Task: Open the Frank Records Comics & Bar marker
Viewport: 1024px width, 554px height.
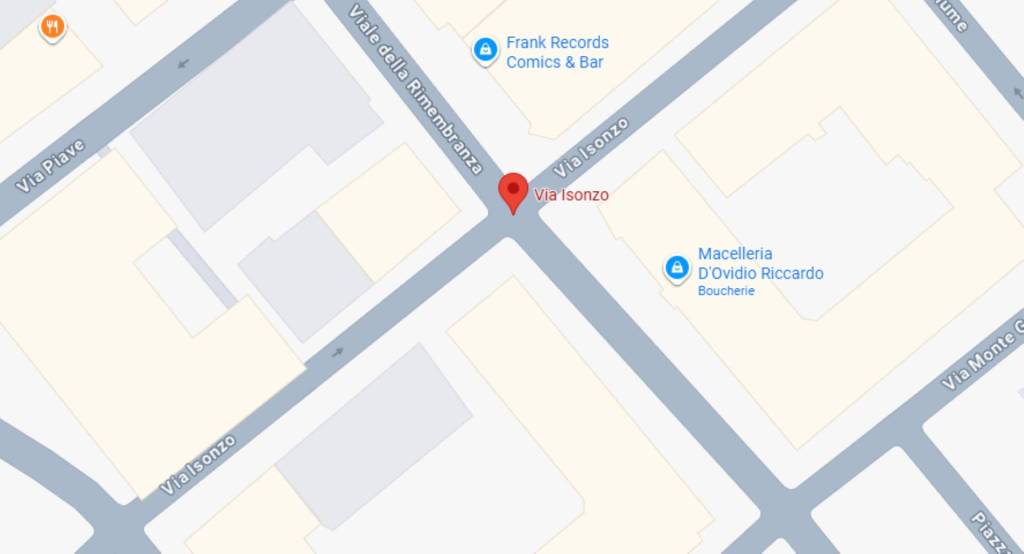Action: tap(485, 49)
